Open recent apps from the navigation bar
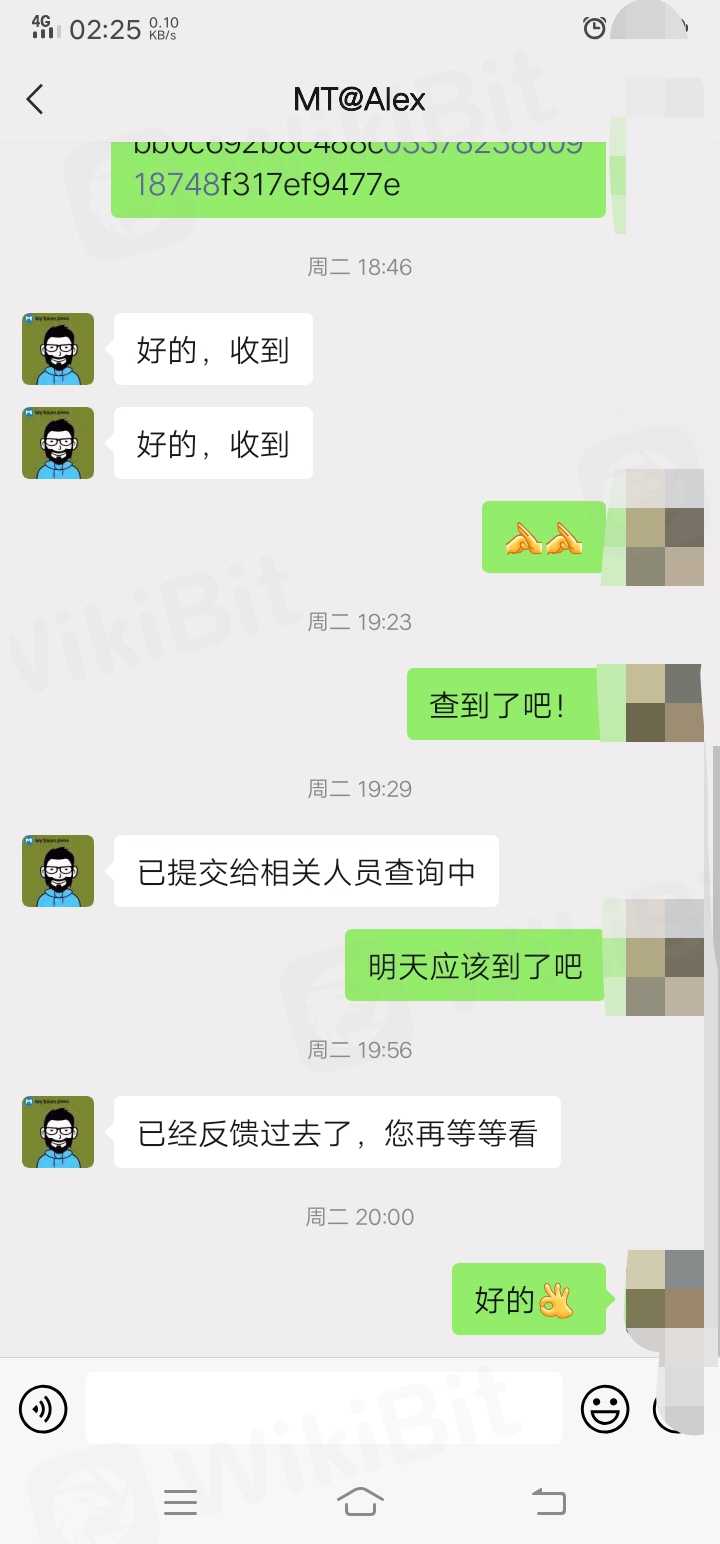Screen dimensions: 720x1544 pos(180,1501)
